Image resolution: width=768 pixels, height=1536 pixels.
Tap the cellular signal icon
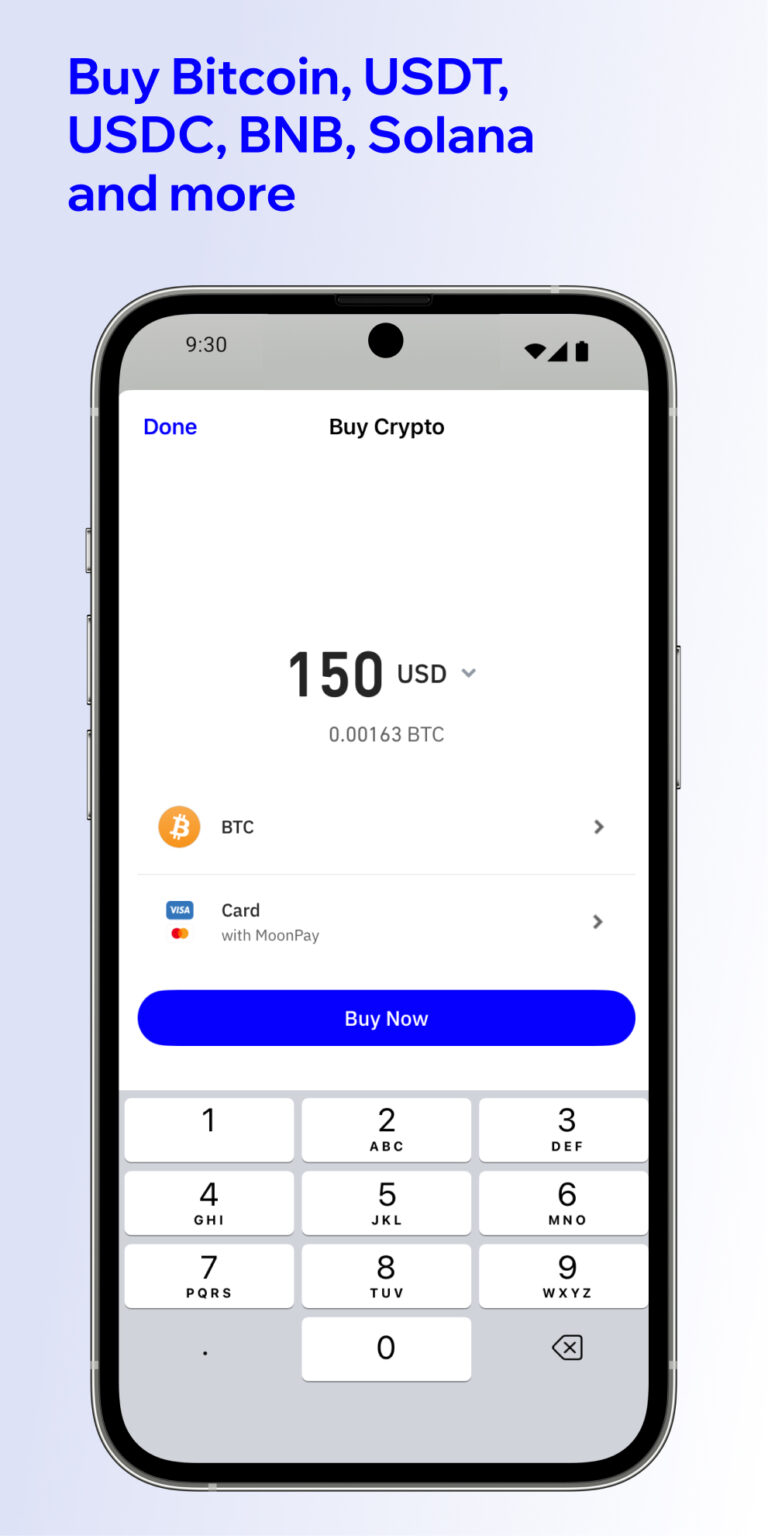[560, 350]
